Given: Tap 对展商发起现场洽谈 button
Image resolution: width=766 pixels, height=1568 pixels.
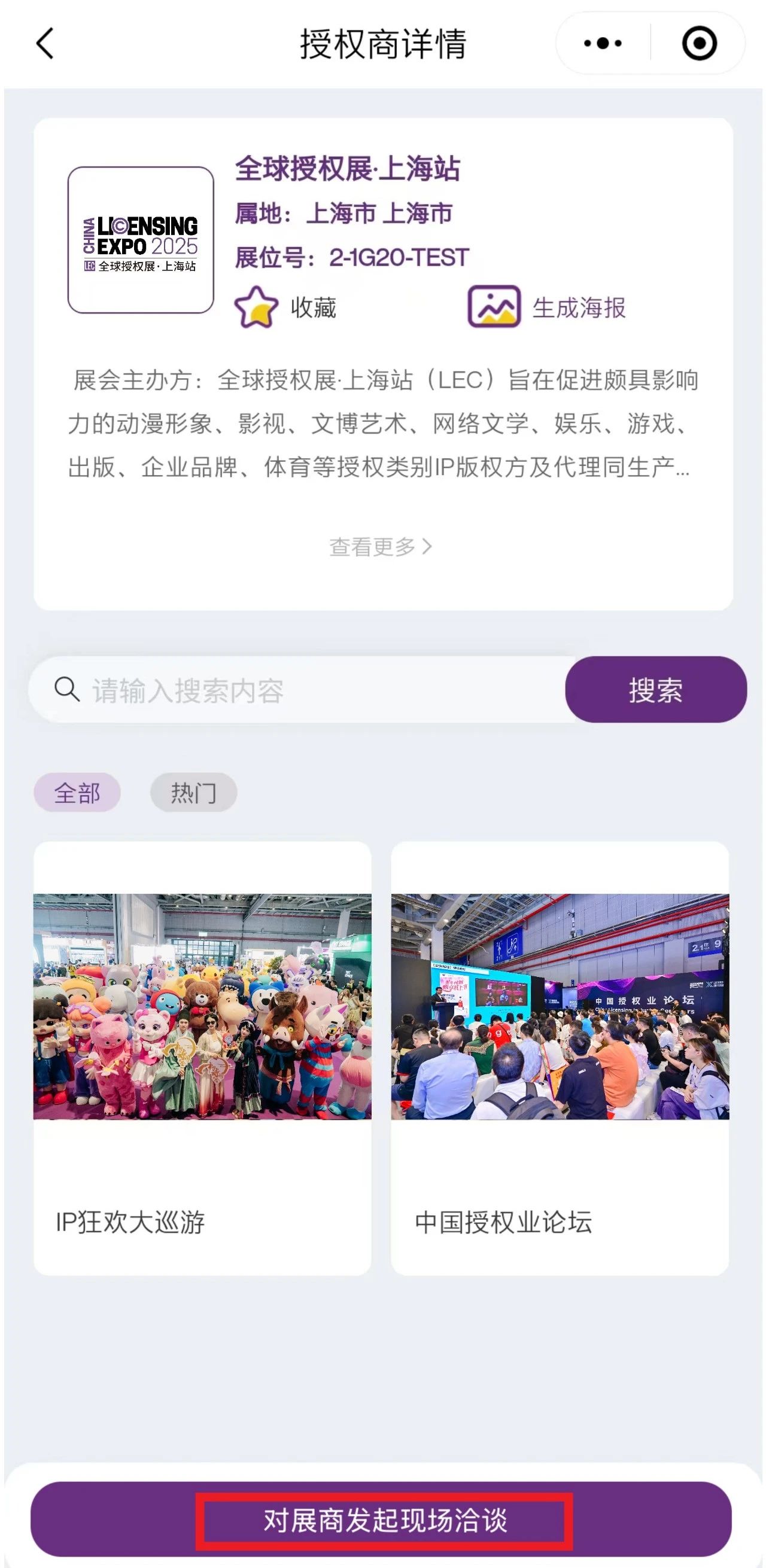Looking at the screenshot, I should [x=382, y=1520].
